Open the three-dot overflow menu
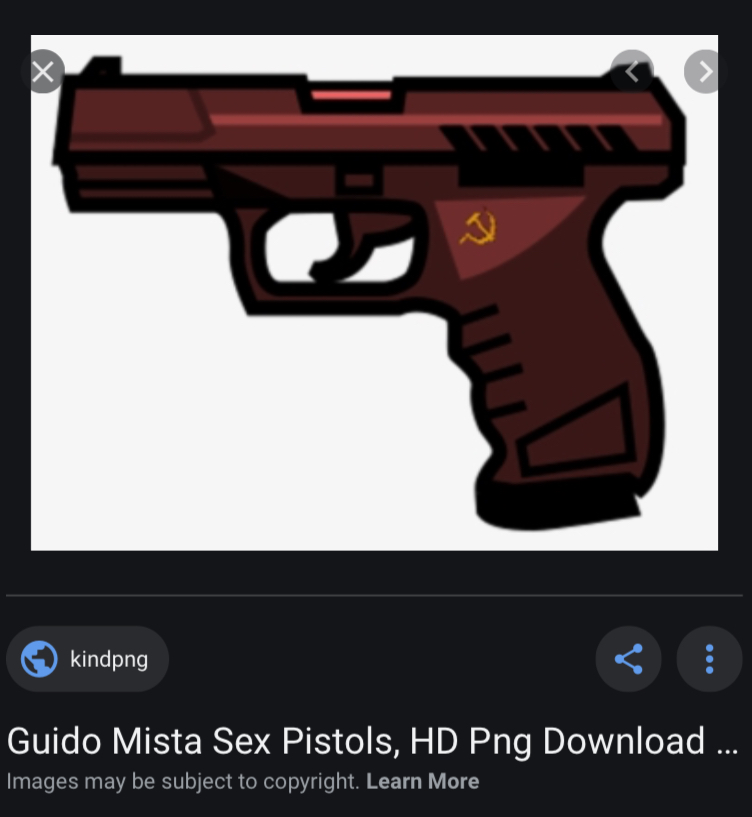 (709, 659)
